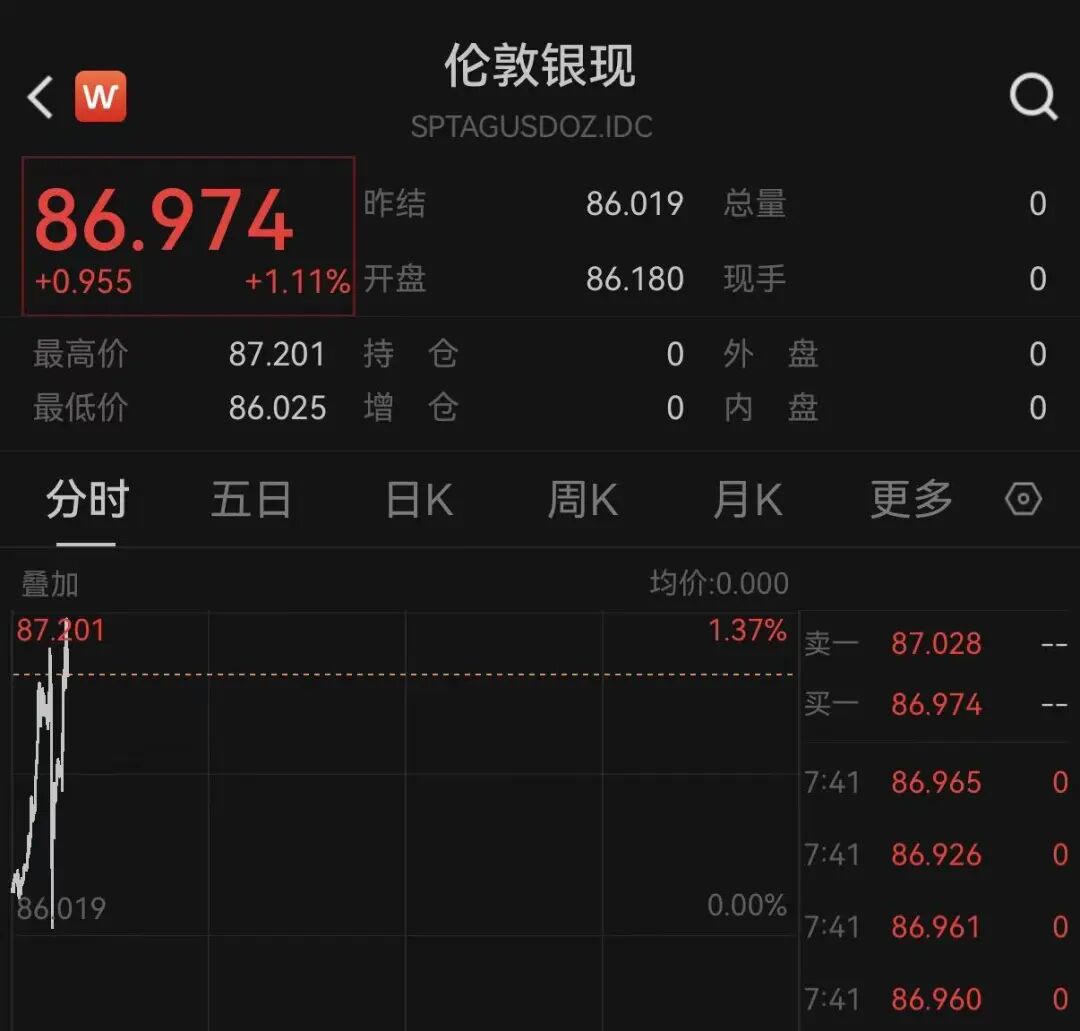Open the search magnifier icon

1033,97
